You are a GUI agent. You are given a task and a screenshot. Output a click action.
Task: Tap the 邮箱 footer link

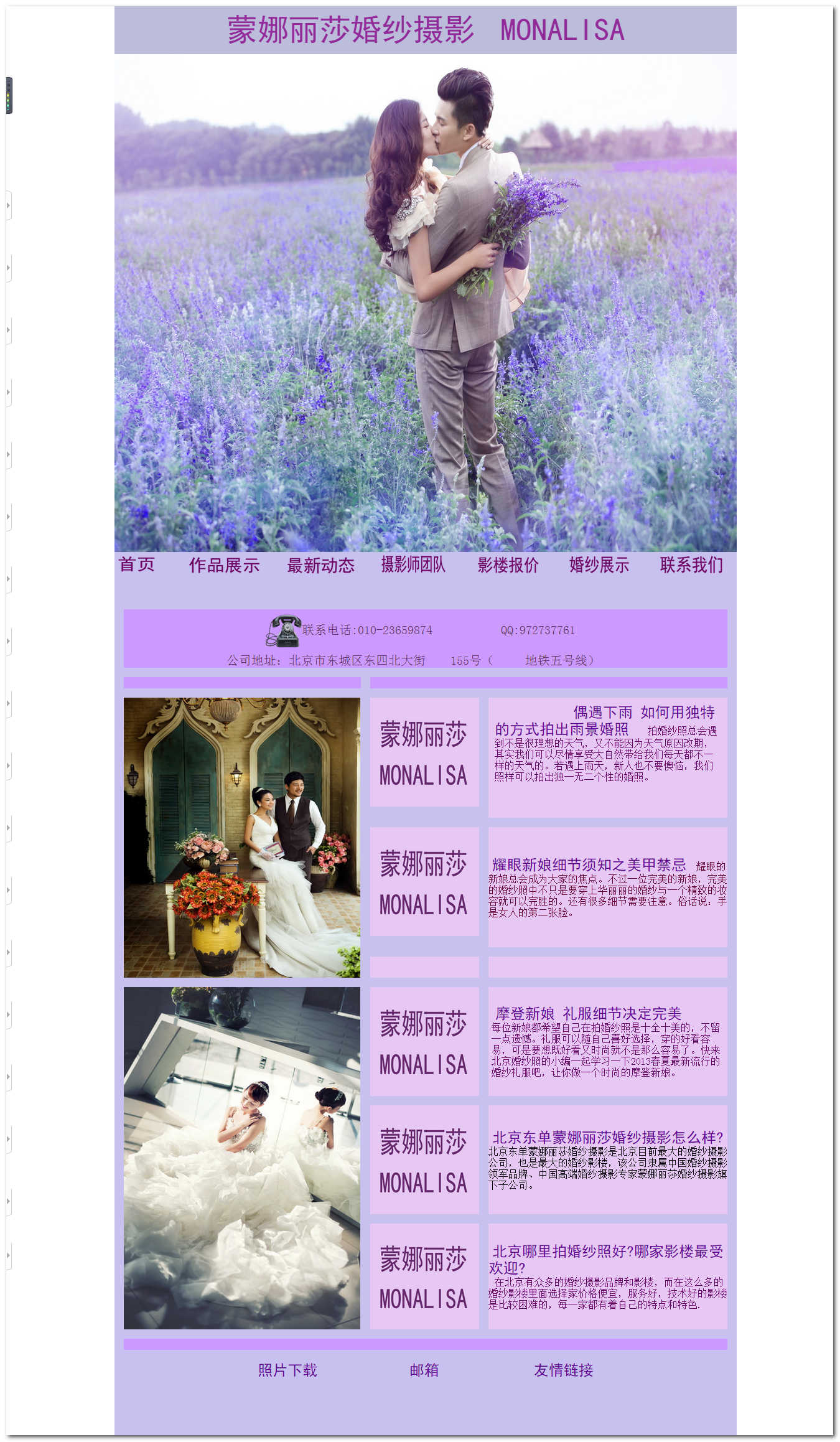click(424, 1370)
